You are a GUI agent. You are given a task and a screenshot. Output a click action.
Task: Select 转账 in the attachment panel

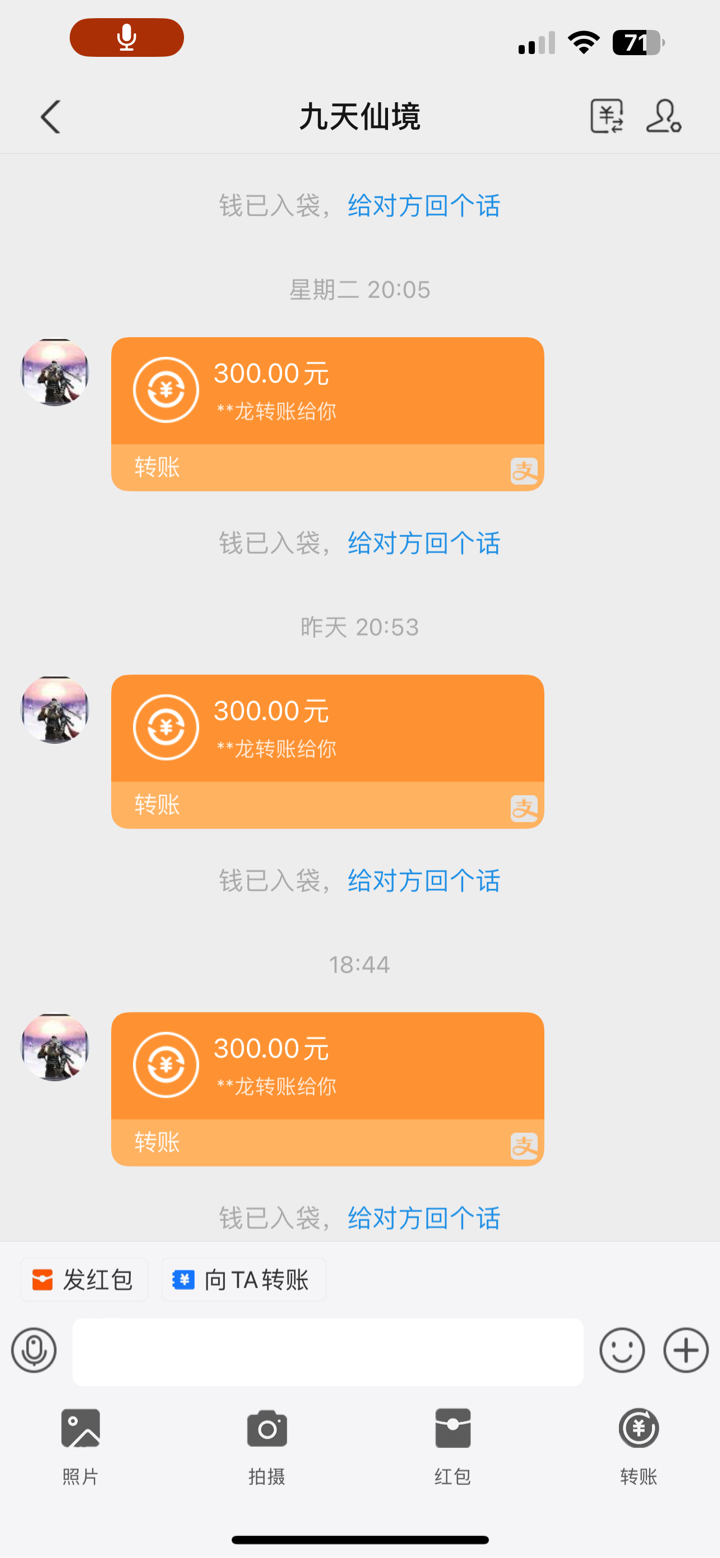(x=639, y=1446)
